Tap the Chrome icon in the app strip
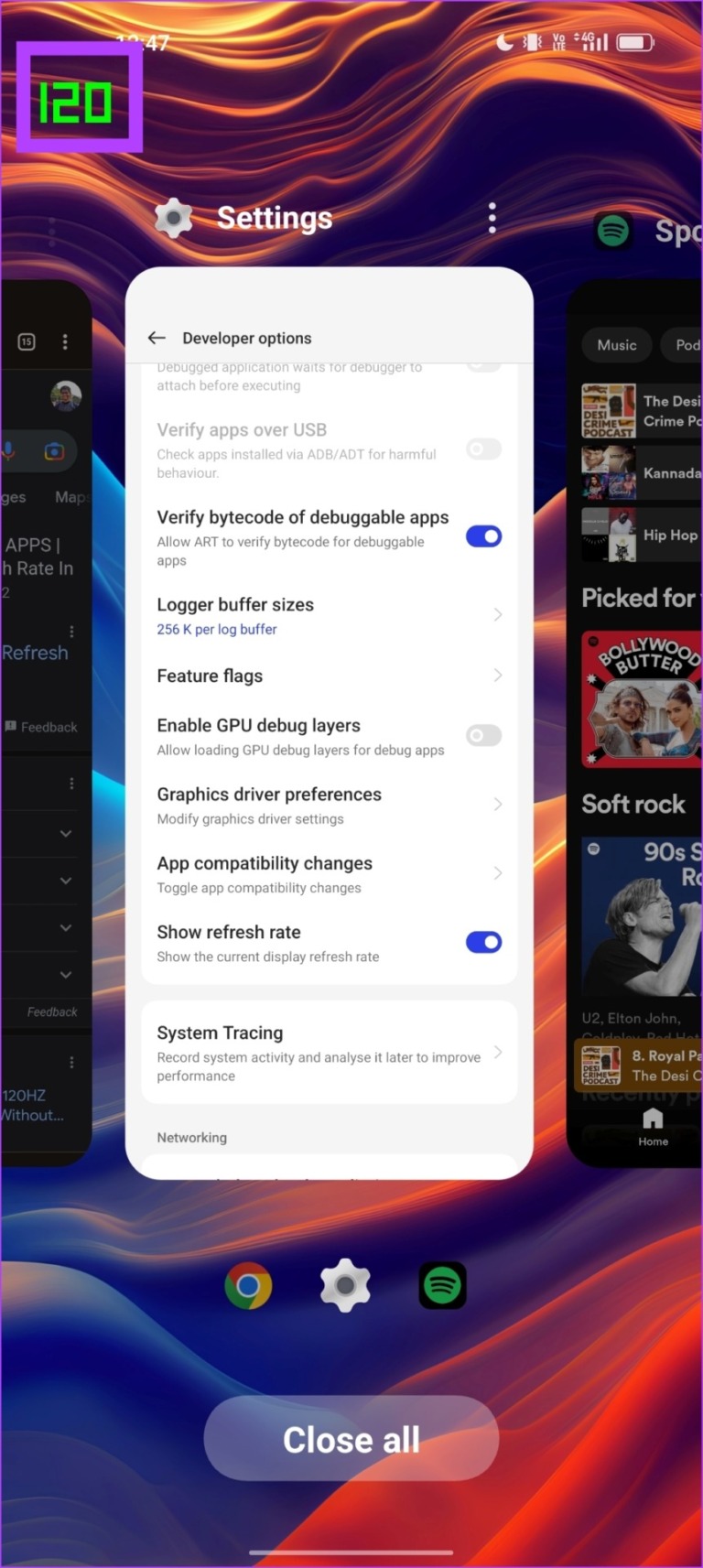Viewport: 703px width, 1568px height. coord(248,1285)
